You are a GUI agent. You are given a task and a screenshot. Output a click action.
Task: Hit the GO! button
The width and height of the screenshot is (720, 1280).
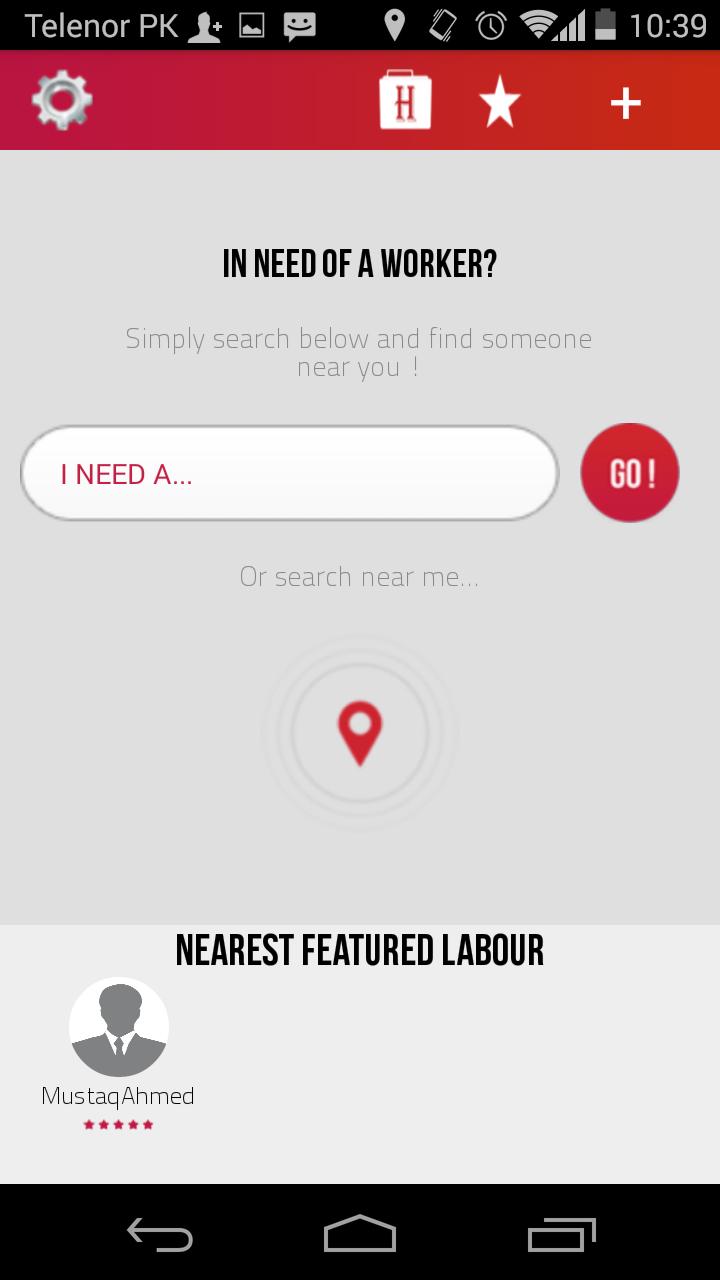630,473
